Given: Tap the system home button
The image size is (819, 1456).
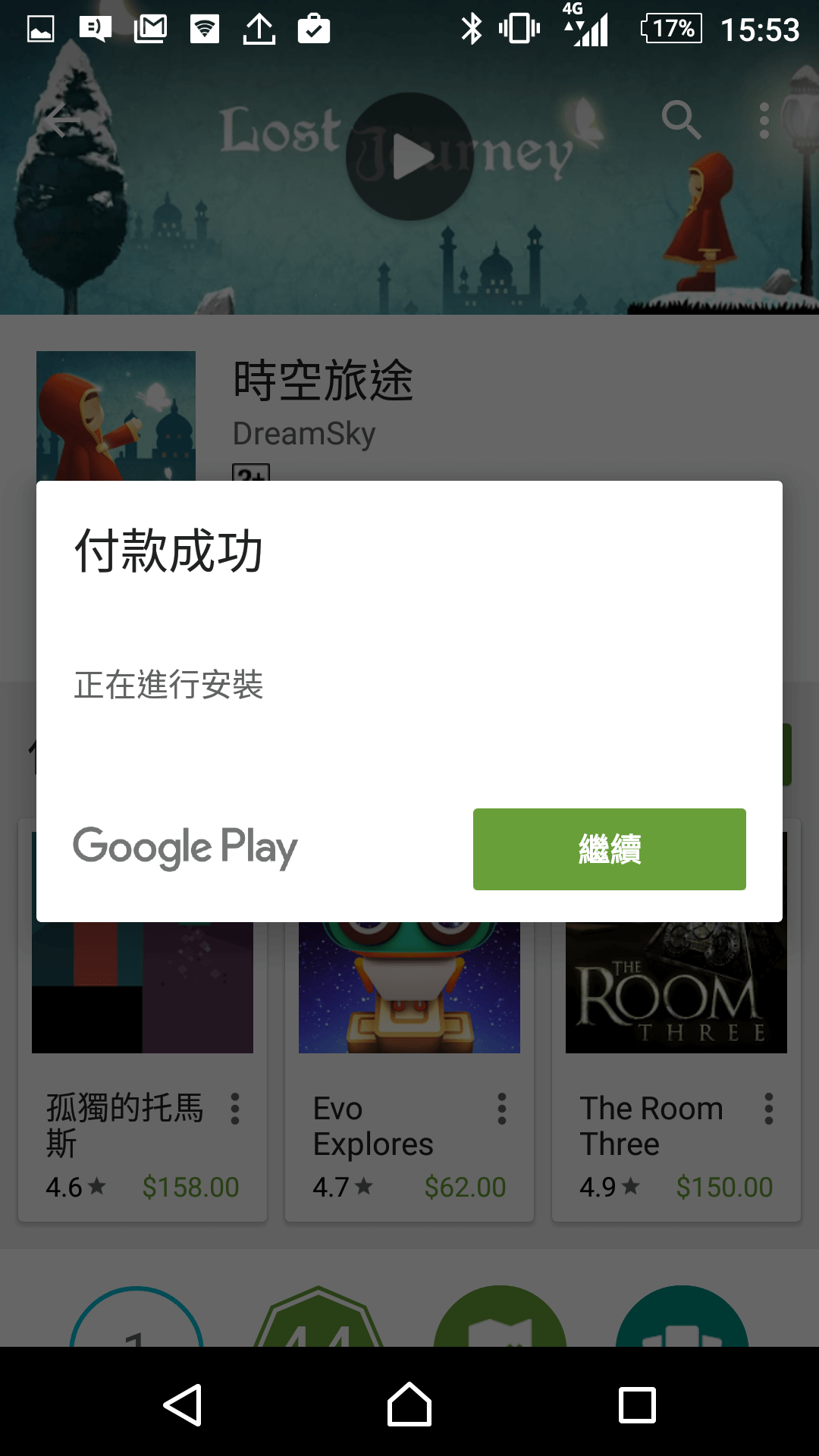Looking at the screenshot, I should pos(409,1404).
